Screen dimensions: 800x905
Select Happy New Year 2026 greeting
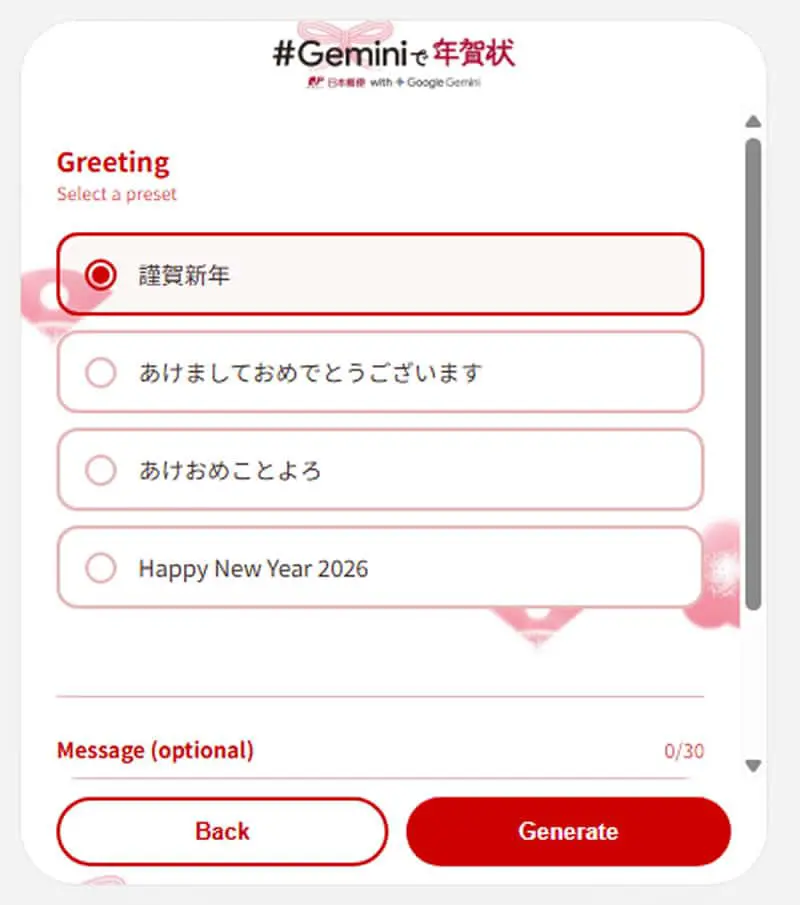click(x=380, y=567)
